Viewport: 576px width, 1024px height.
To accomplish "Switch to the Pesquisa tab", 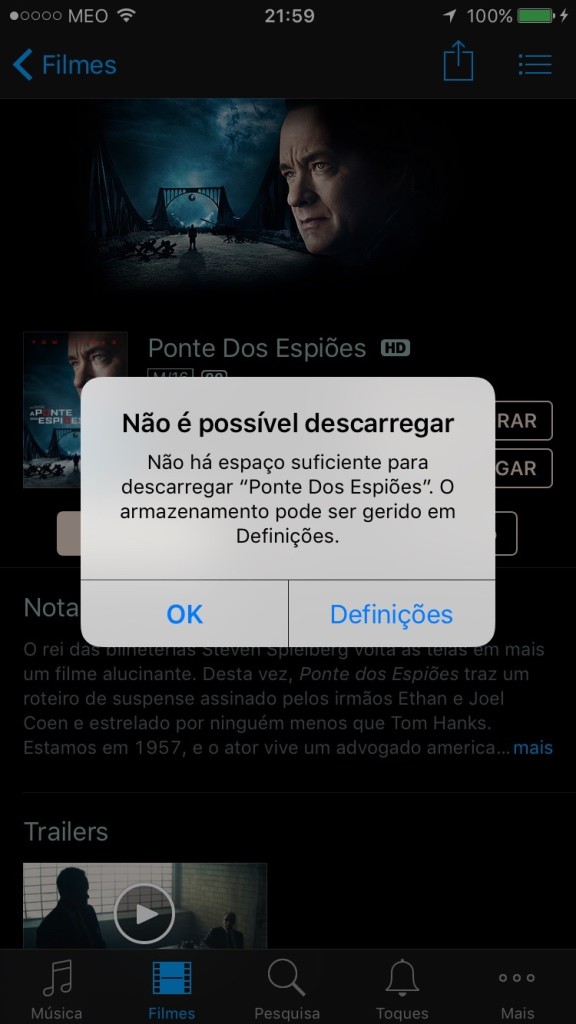I will pyautogui.click(x=287, y=989).
